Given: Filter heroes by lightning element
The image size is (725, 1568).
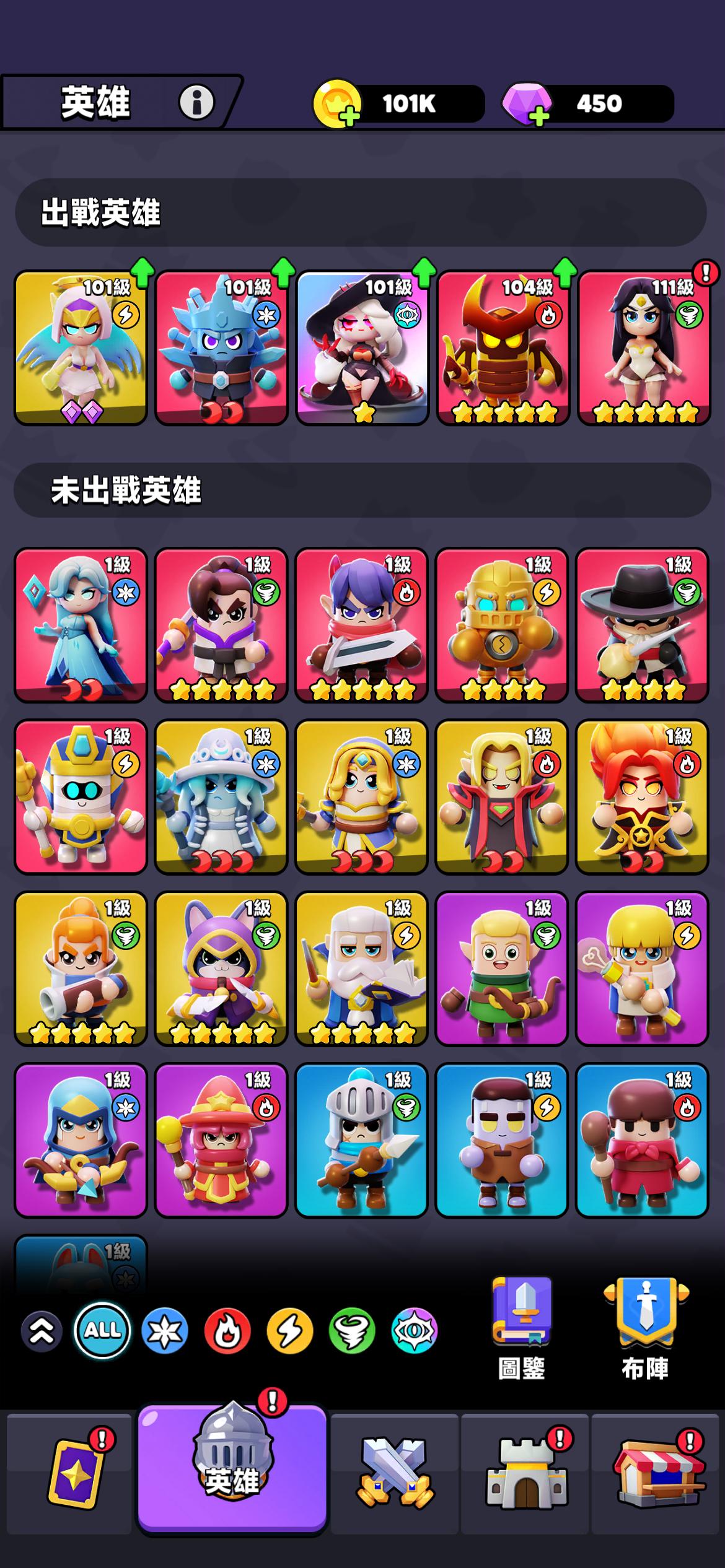Looking at the screenshot, I should (x=289, y=1330).
